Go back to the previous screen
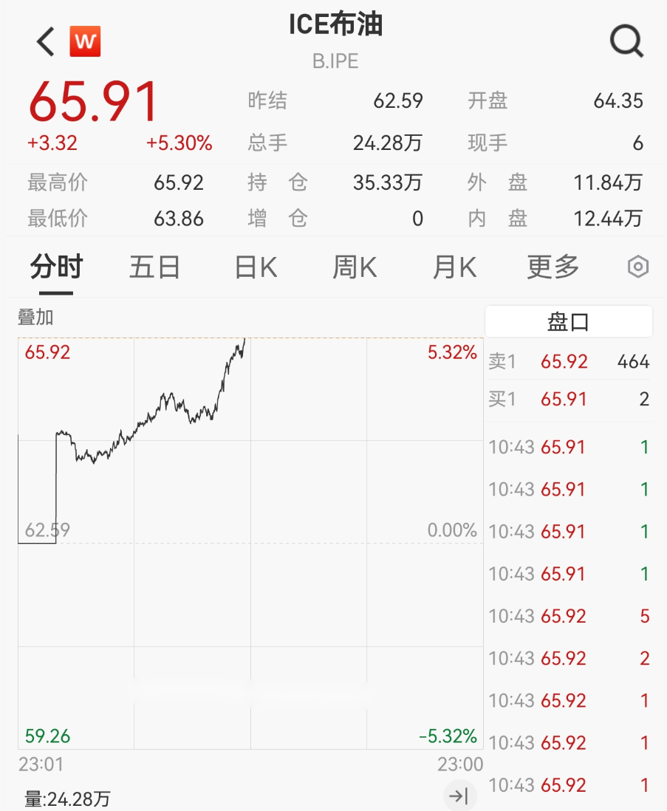The image size is (667, 811). pos(45,41)
